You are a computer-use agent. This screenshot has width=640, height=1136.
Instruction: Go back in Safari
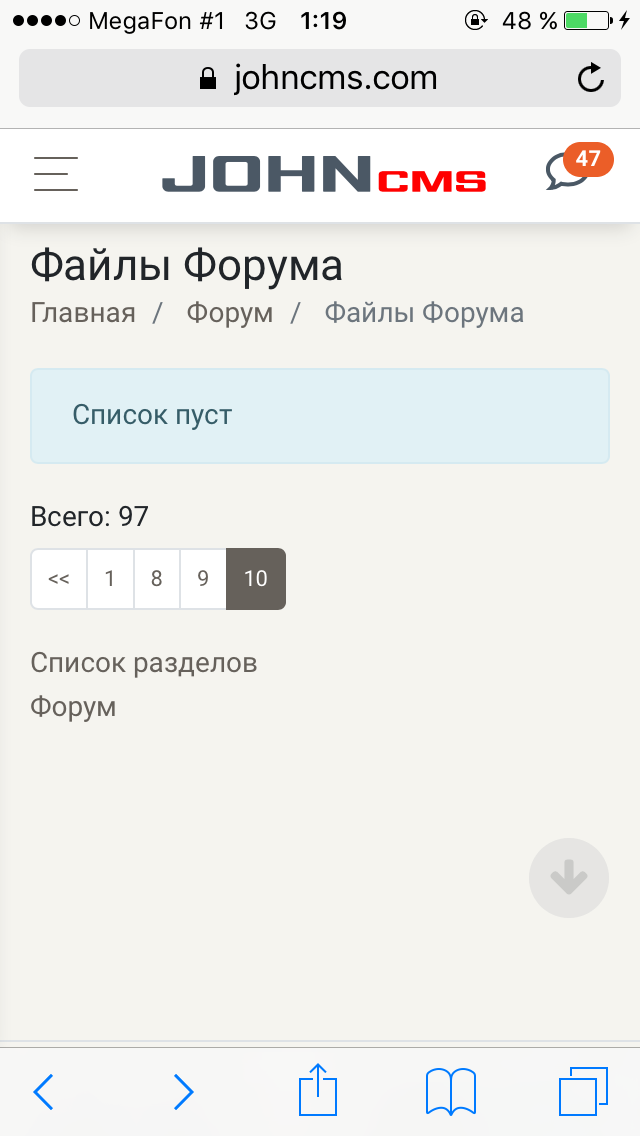coord(43,1092)
